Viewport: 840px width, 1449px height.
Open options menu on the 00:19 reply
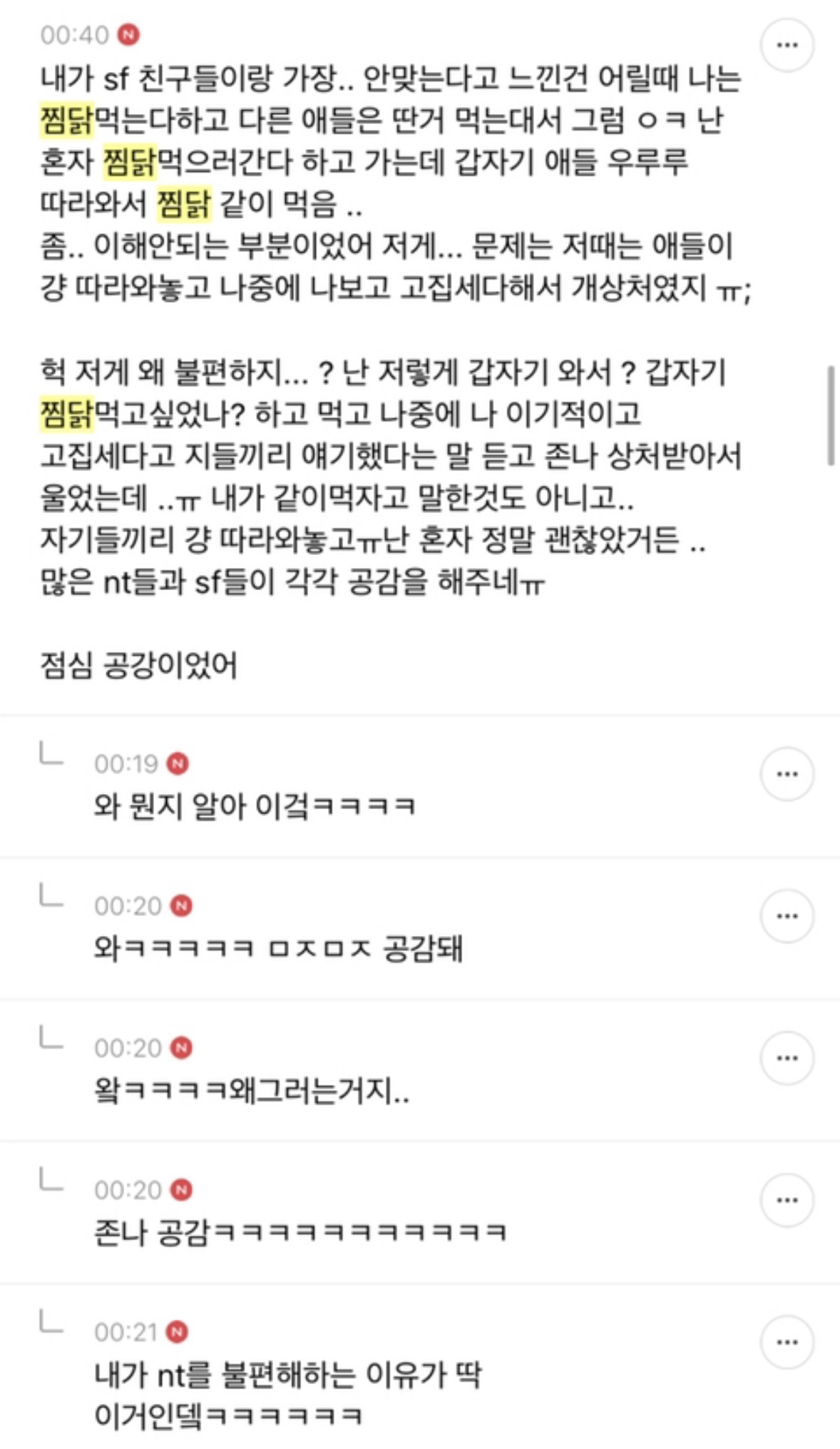pos(787,774)
